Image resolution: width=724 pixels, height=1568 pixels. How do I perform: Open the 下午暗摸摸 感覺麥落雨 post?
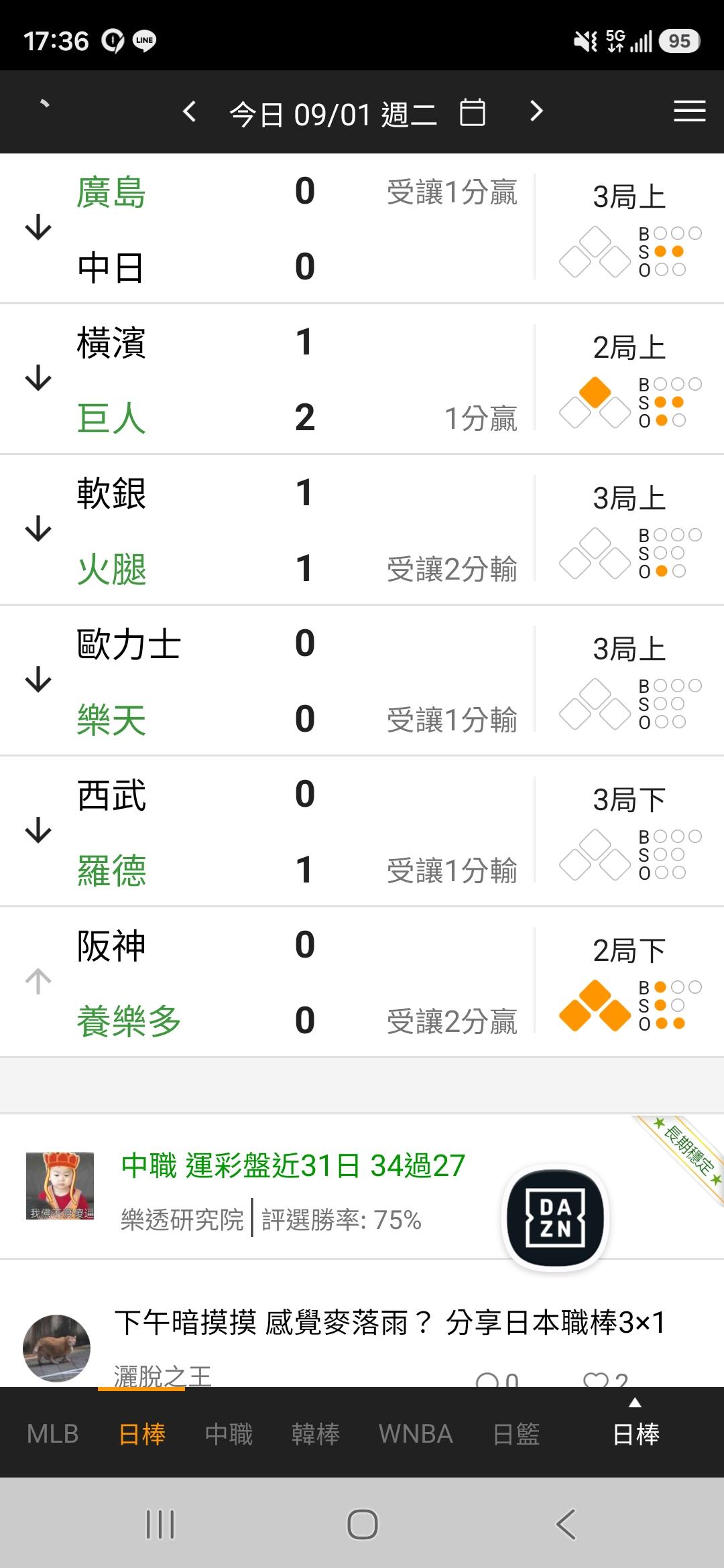pos(389,1323)
